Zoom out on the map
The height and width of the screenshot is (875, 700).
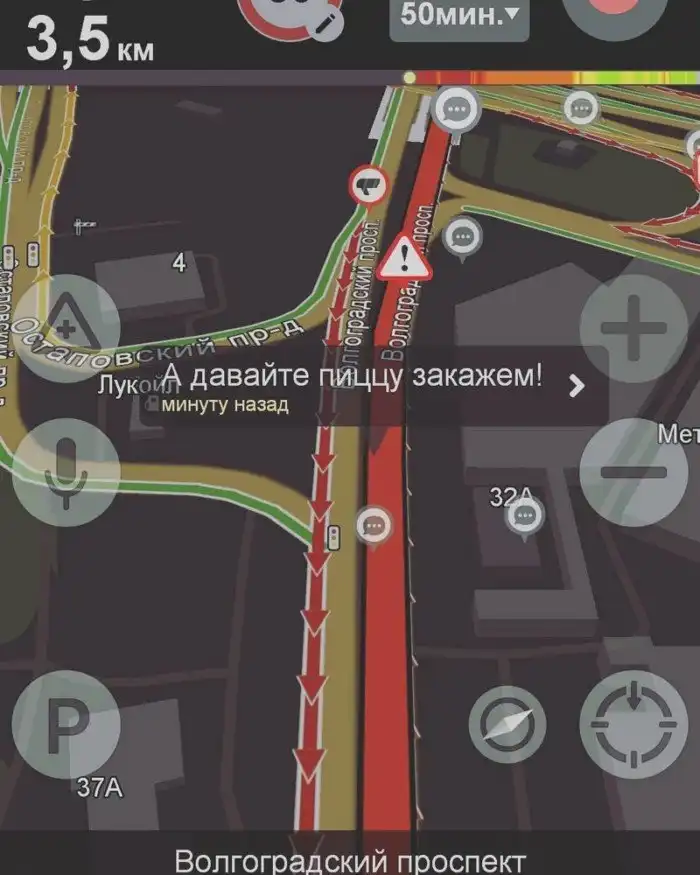pos(634,472)
